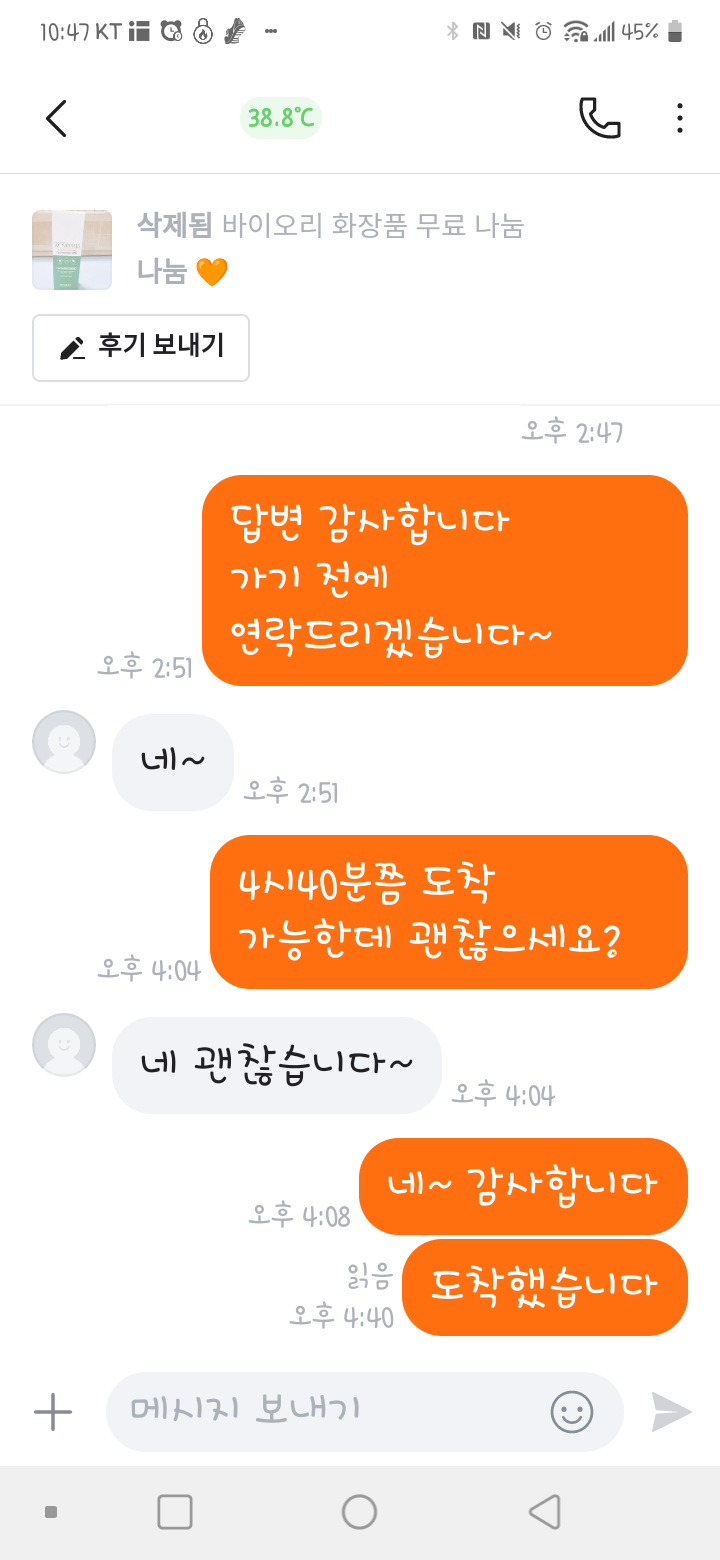Image resolution: width=720 pixels, height=1560 pixels.
Task: Open the plus attachment menu
Action: click(x=53, y=1412)
